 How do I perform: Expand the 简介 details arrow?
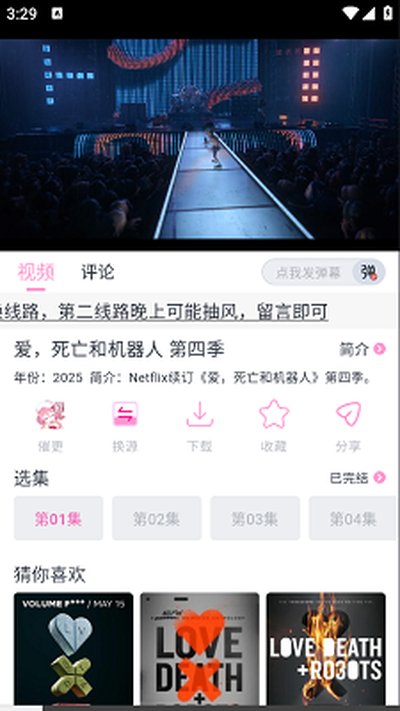[x=380, y=349]
